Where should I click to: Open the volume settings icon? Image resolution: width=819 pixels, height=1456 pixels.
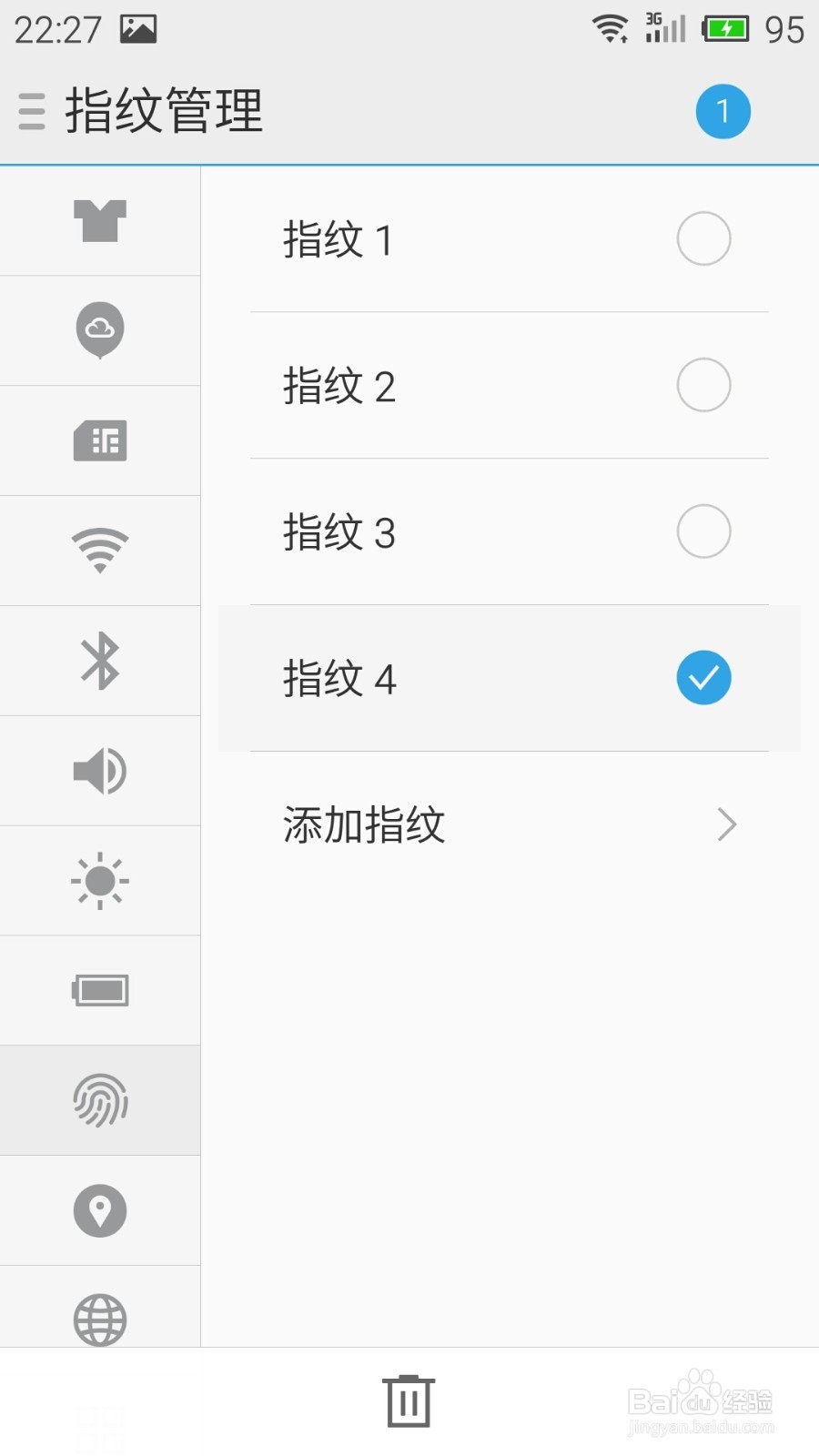[100, 771]
